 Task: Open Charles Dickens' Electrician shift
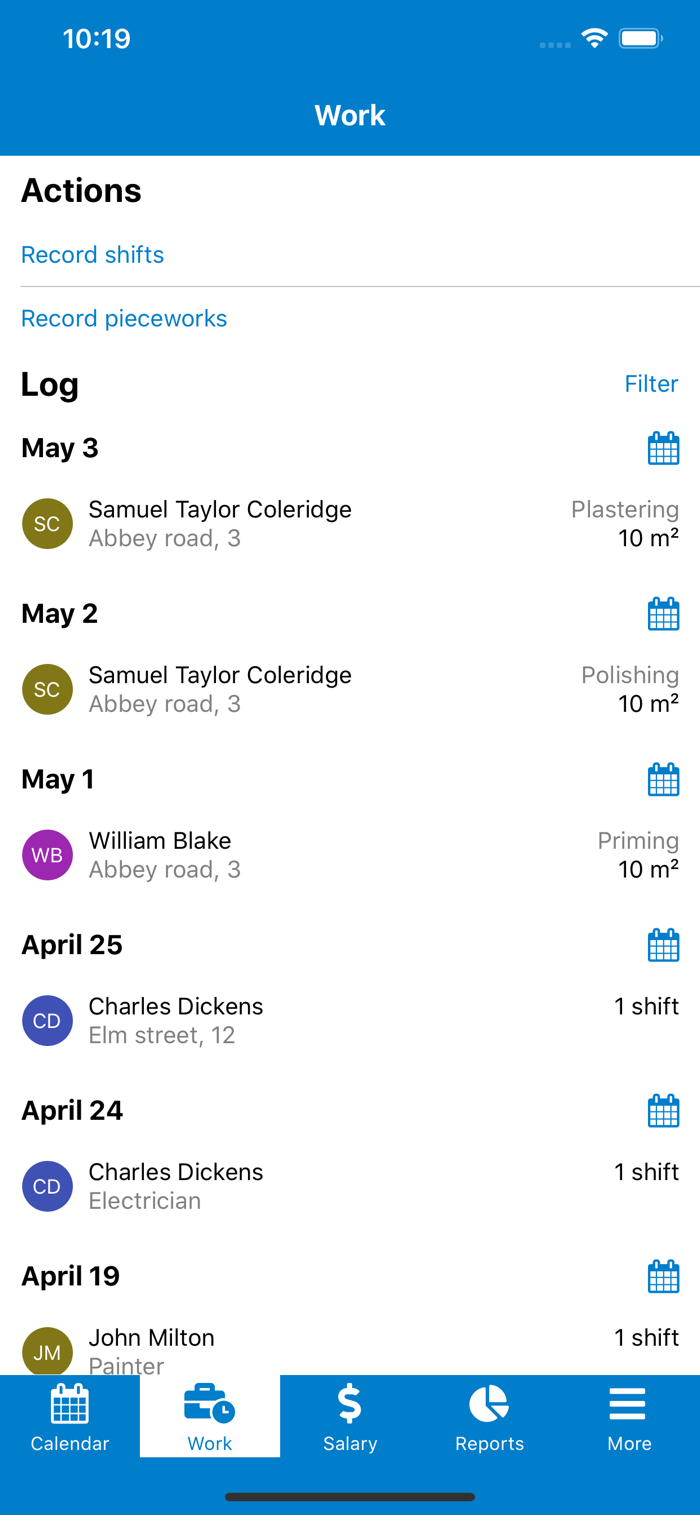click(350, 1186)
